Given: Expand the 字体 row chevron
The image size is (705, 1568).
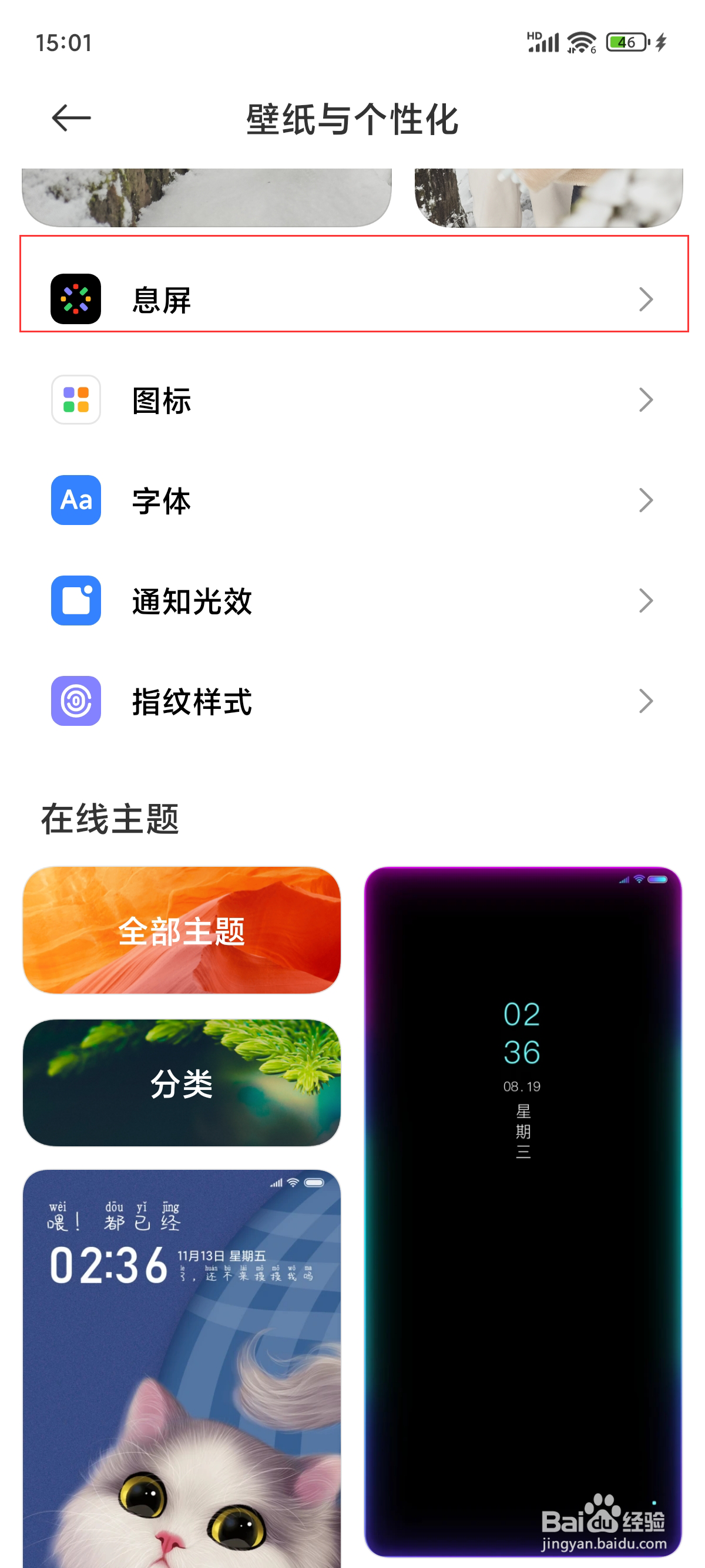Looking at the screenshot, I should tap(647, 500).
